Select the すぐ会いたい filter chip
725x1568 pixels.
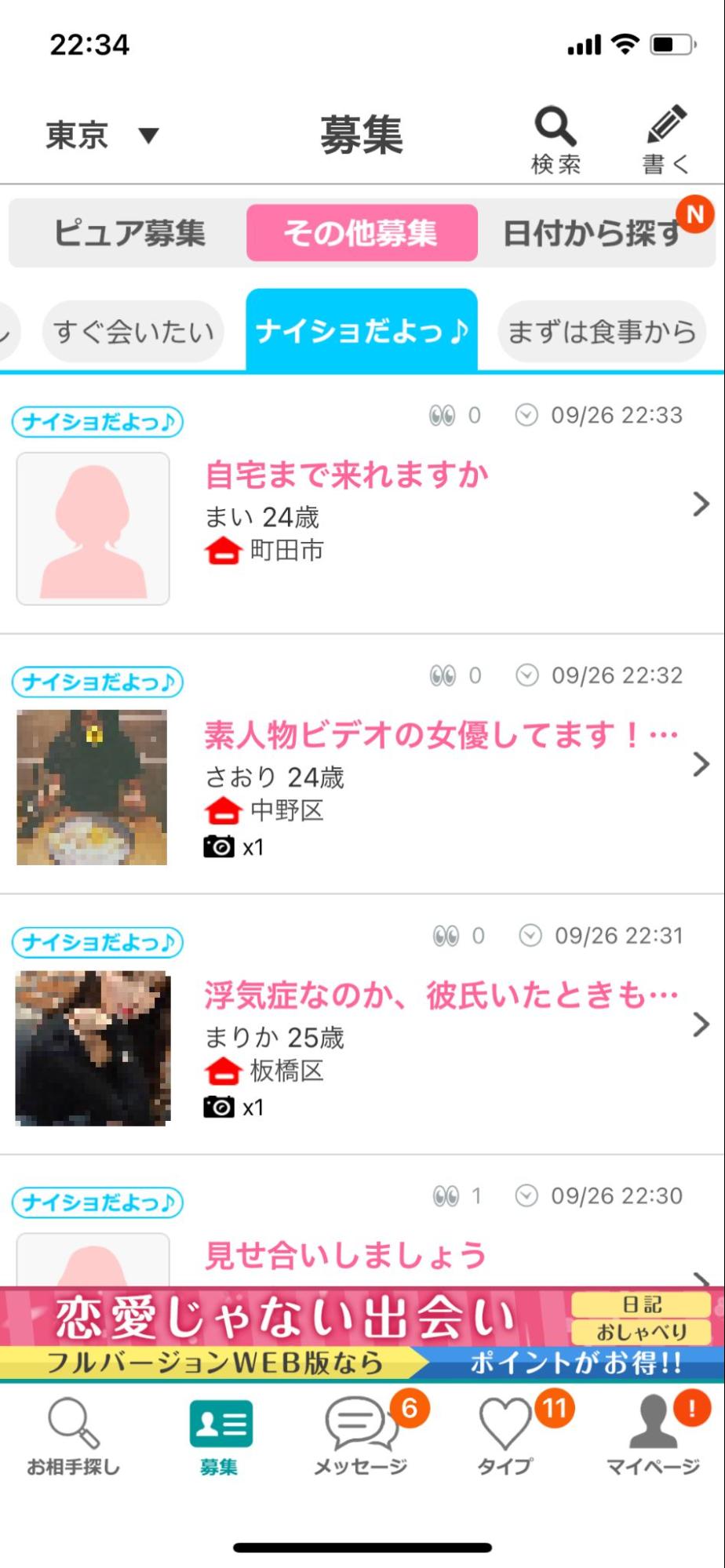[x=132, y=330]
